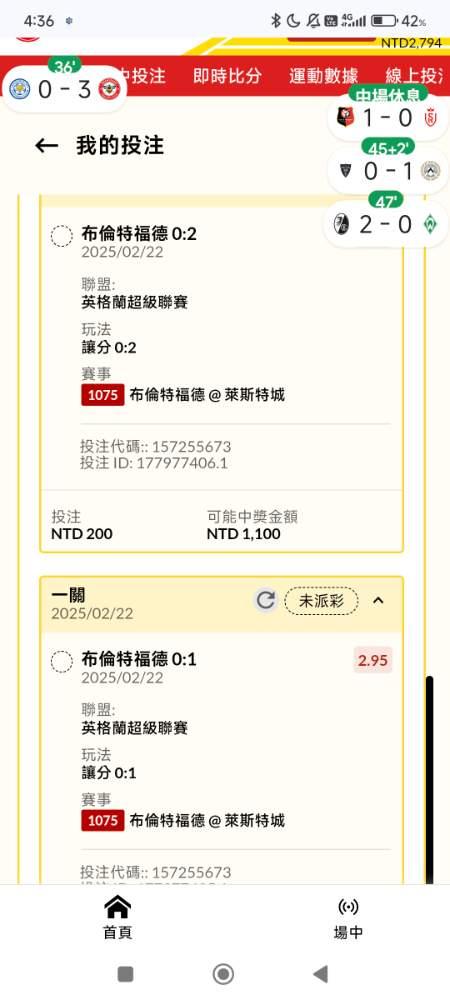Viewport: 450px width, 1000px height.
Task: Open the 0 - 3 live score widget
Action: coord(66,89)
